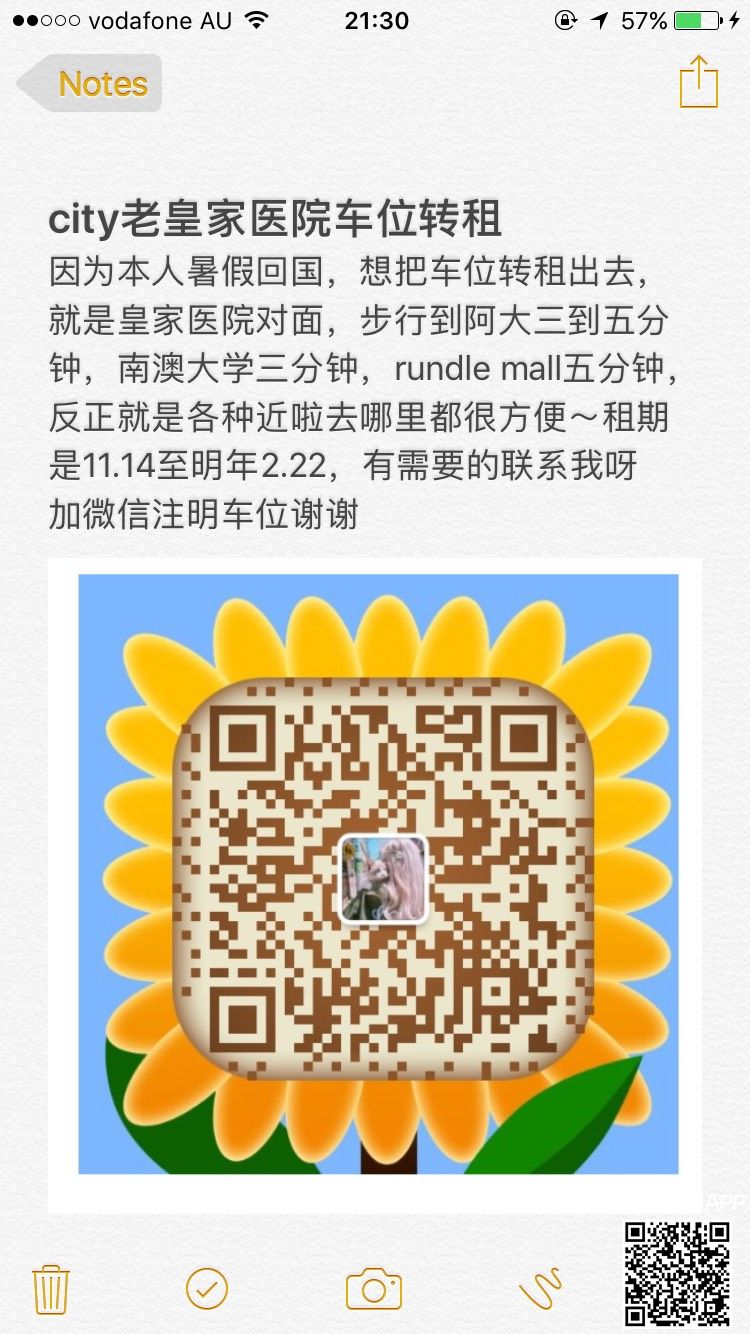Screen dimensions: 750x1334
Task: Open the camera to add a photo
Action: 373,1289
